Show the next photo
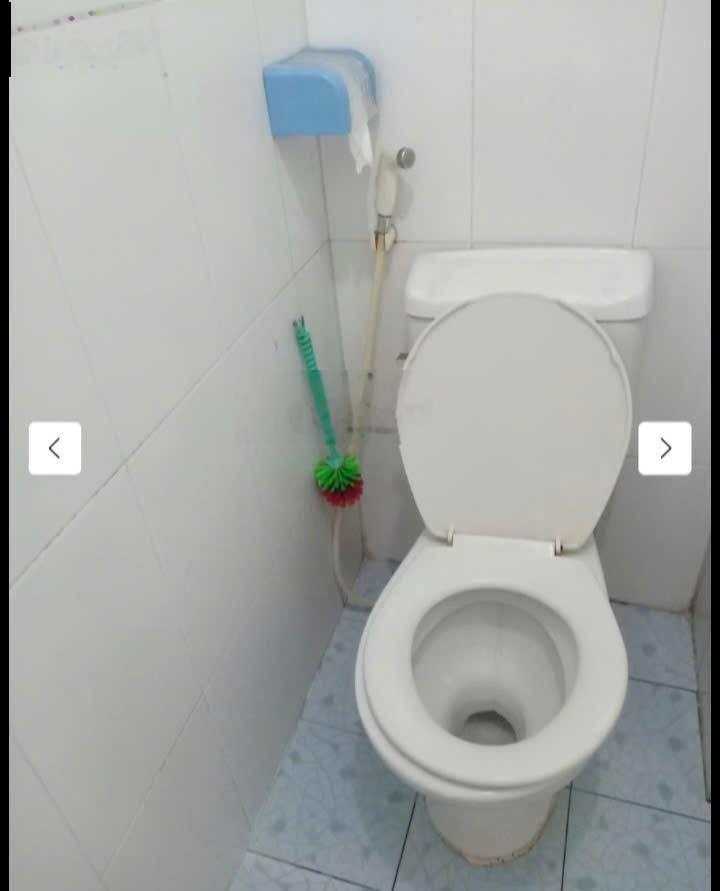The height and width of the screenshot is (891, 720). click(665, 448)
